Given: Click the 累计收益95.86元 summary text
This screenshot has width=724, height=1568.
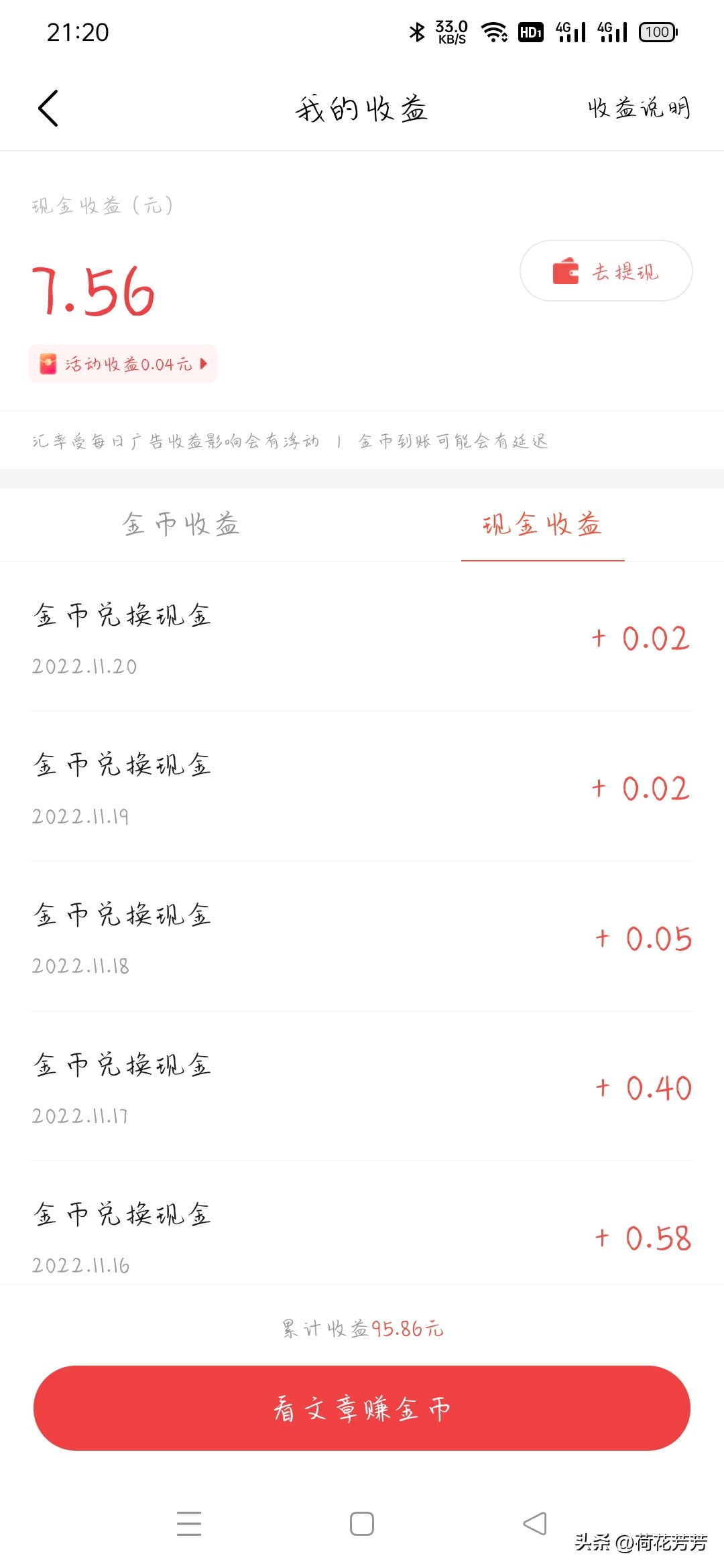Looking at the screenshot, I should [x=362, y=1329].
